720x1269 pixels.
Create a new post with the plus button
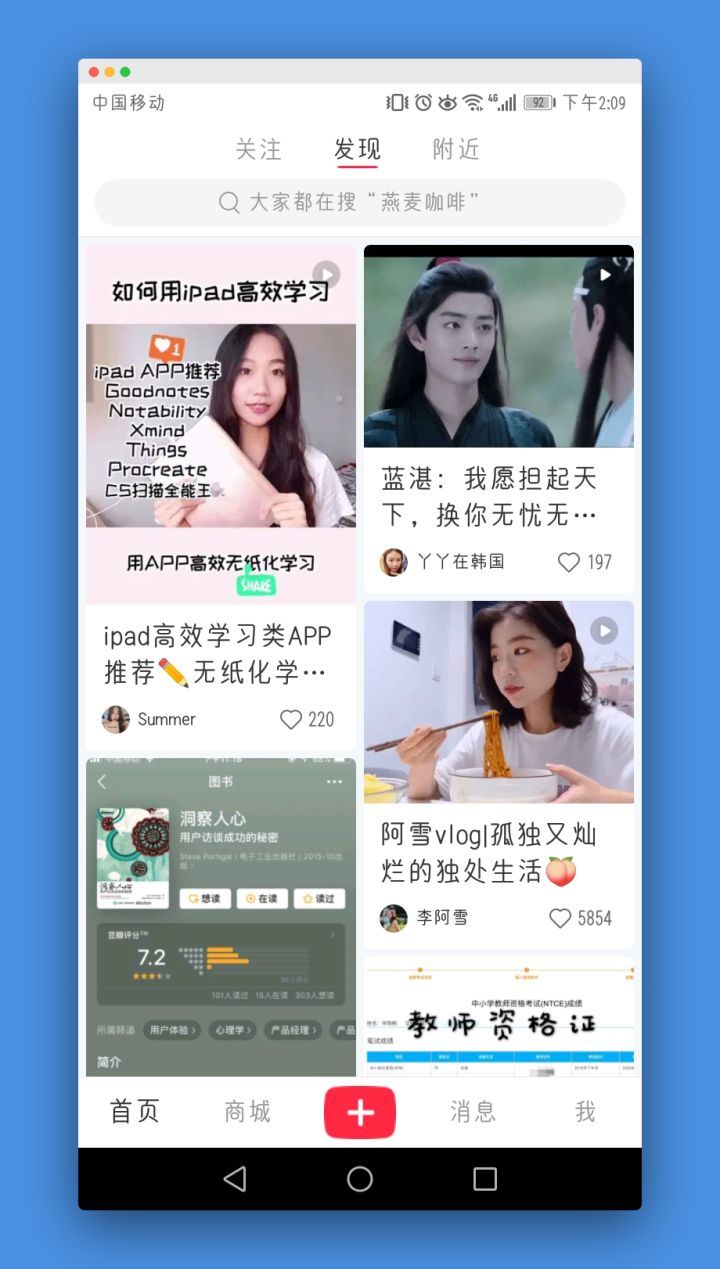(x=359, y=1112)
